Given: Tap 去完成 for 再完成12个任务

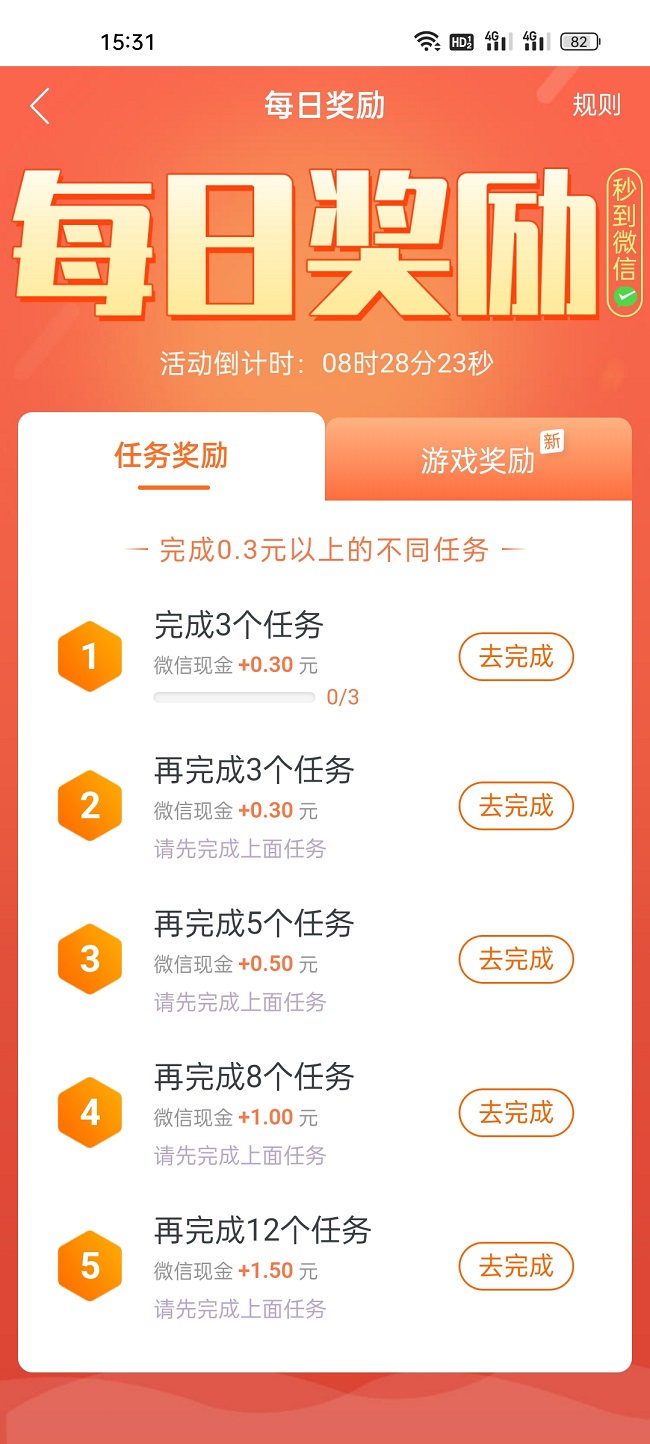Looking at the screenshot, I should coord(516,1267).
